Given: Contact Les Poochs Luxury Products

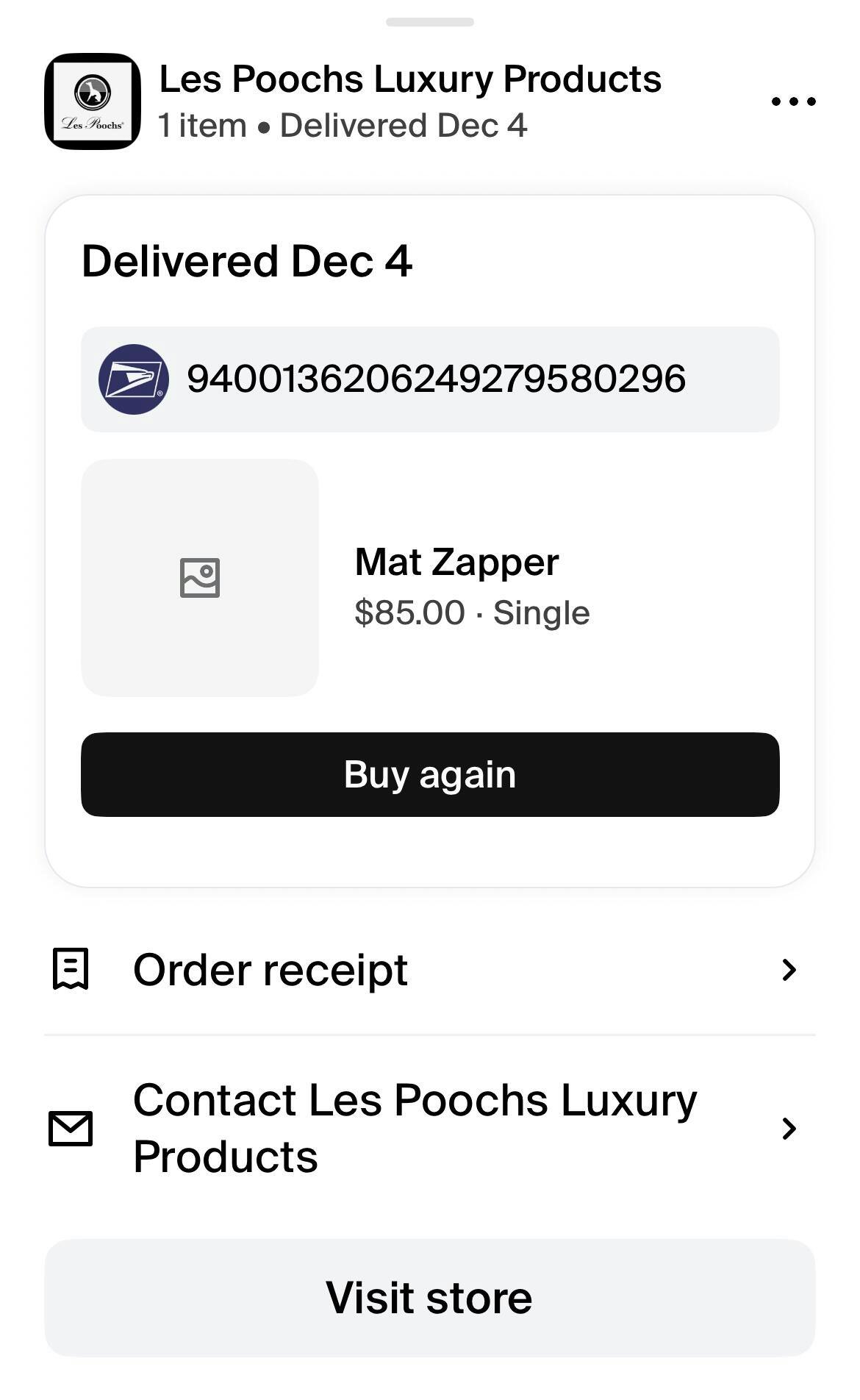Looking at the screenshot, I should (x=430, y=1128).
